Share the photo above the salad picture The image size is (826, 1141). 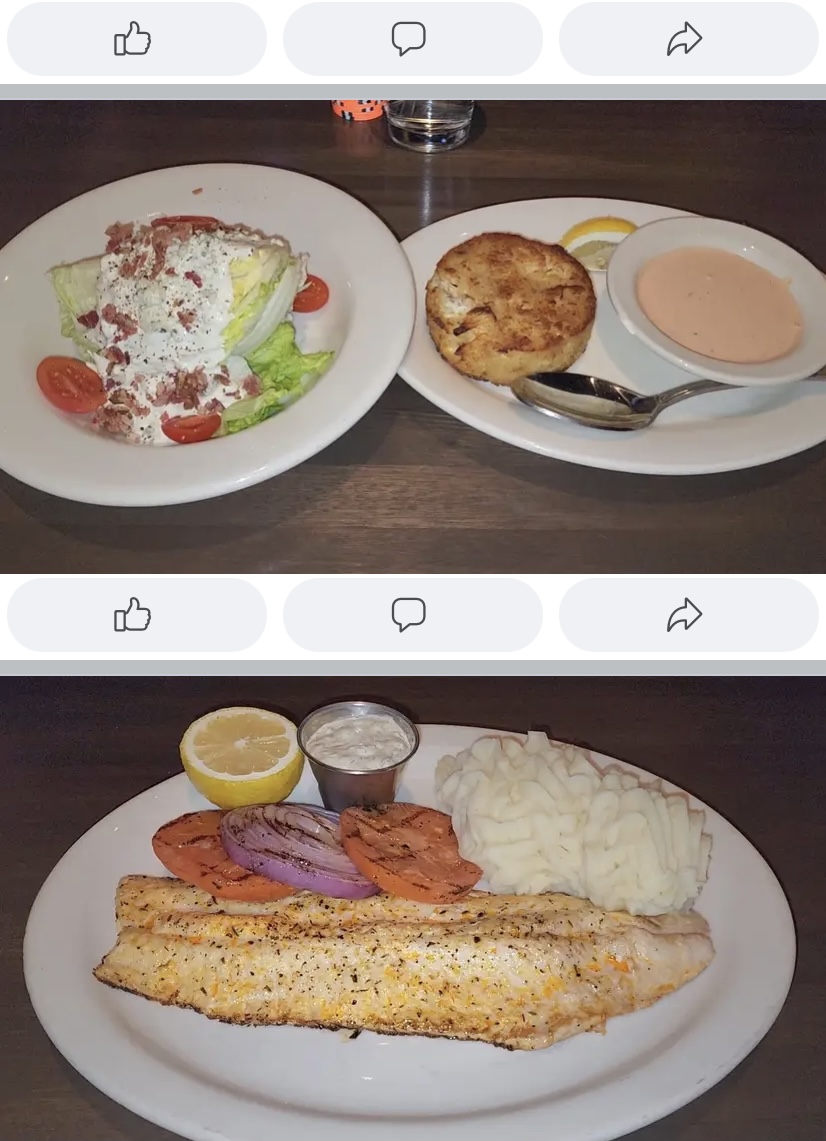(688, 39)
